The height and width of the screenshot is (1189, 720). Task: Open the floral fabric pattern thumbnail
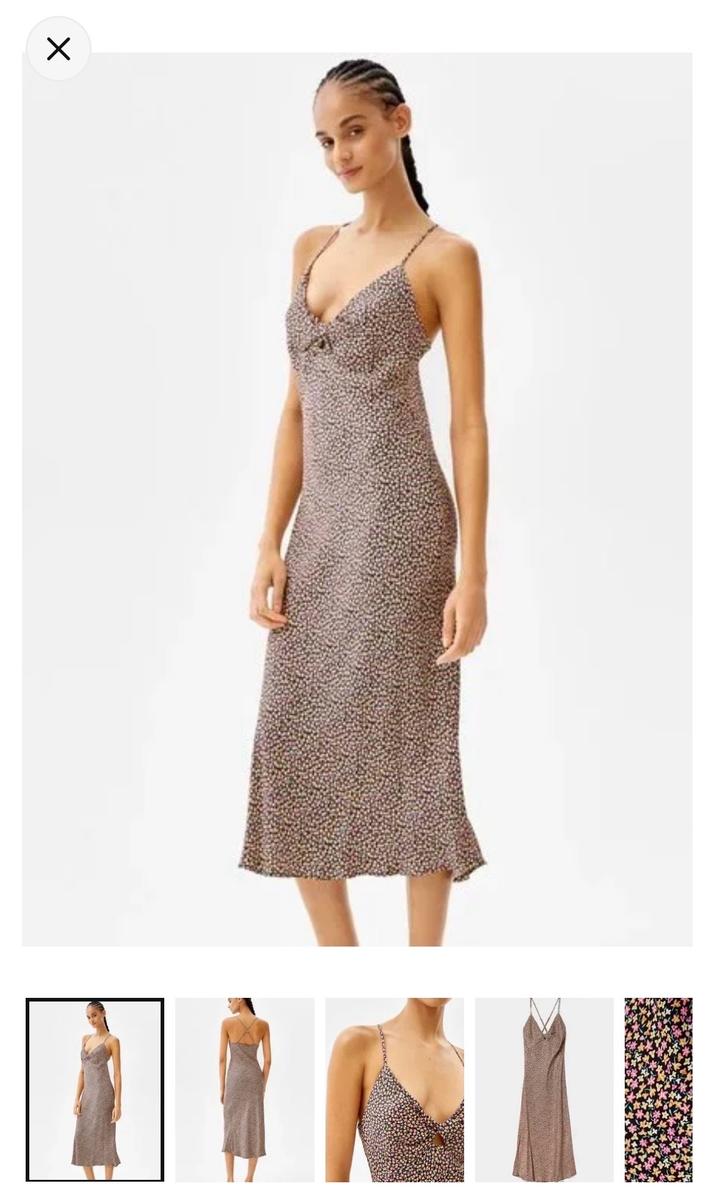[659, 1089]
